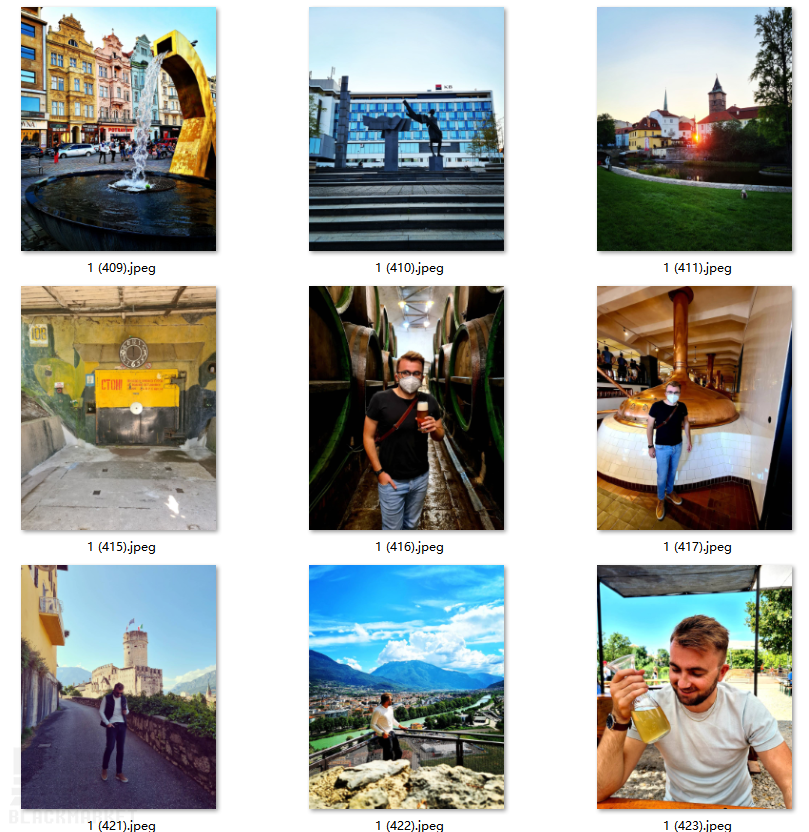Open the statue photo 1 (410).jpeg
This screenshot has height=832, width=809.
coord(406,129)
